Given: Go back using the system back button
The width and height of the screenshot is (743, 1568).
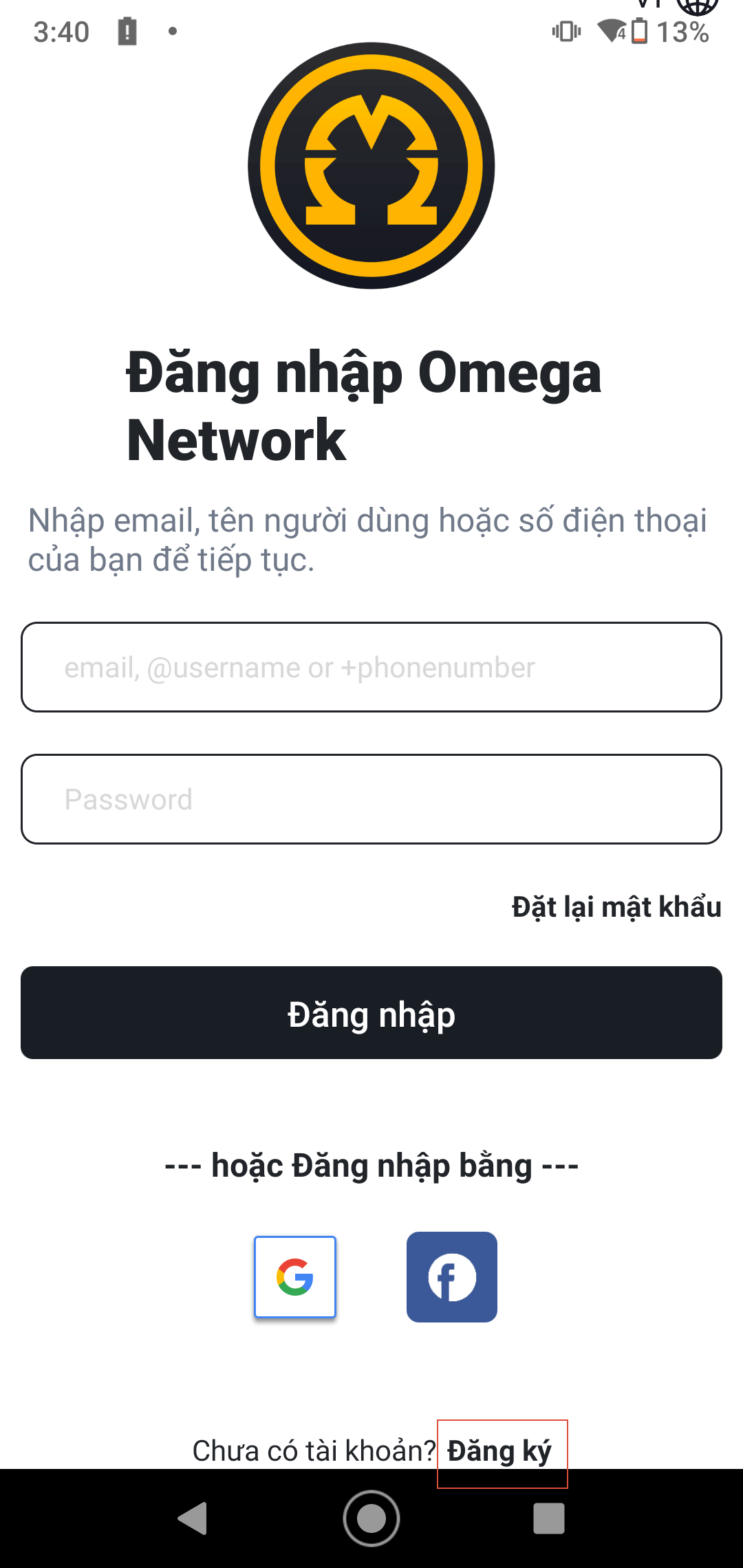Looking at the screenshot, I should 193,1518.
